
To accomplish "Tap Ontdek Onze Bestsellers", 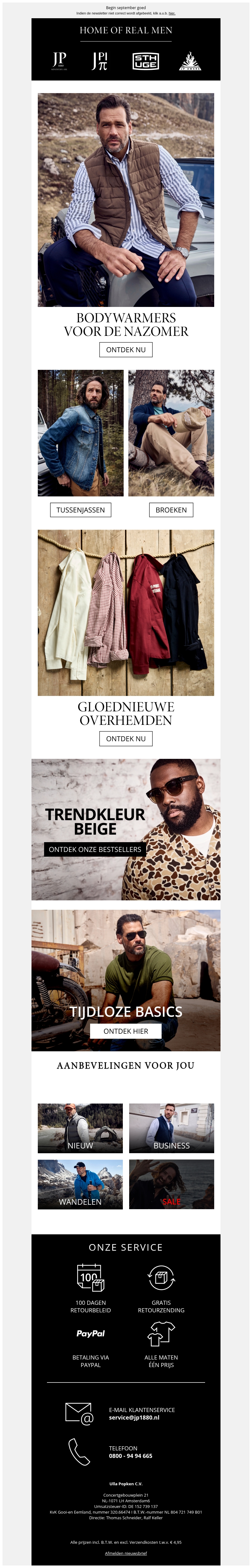I will click(94, 849).
